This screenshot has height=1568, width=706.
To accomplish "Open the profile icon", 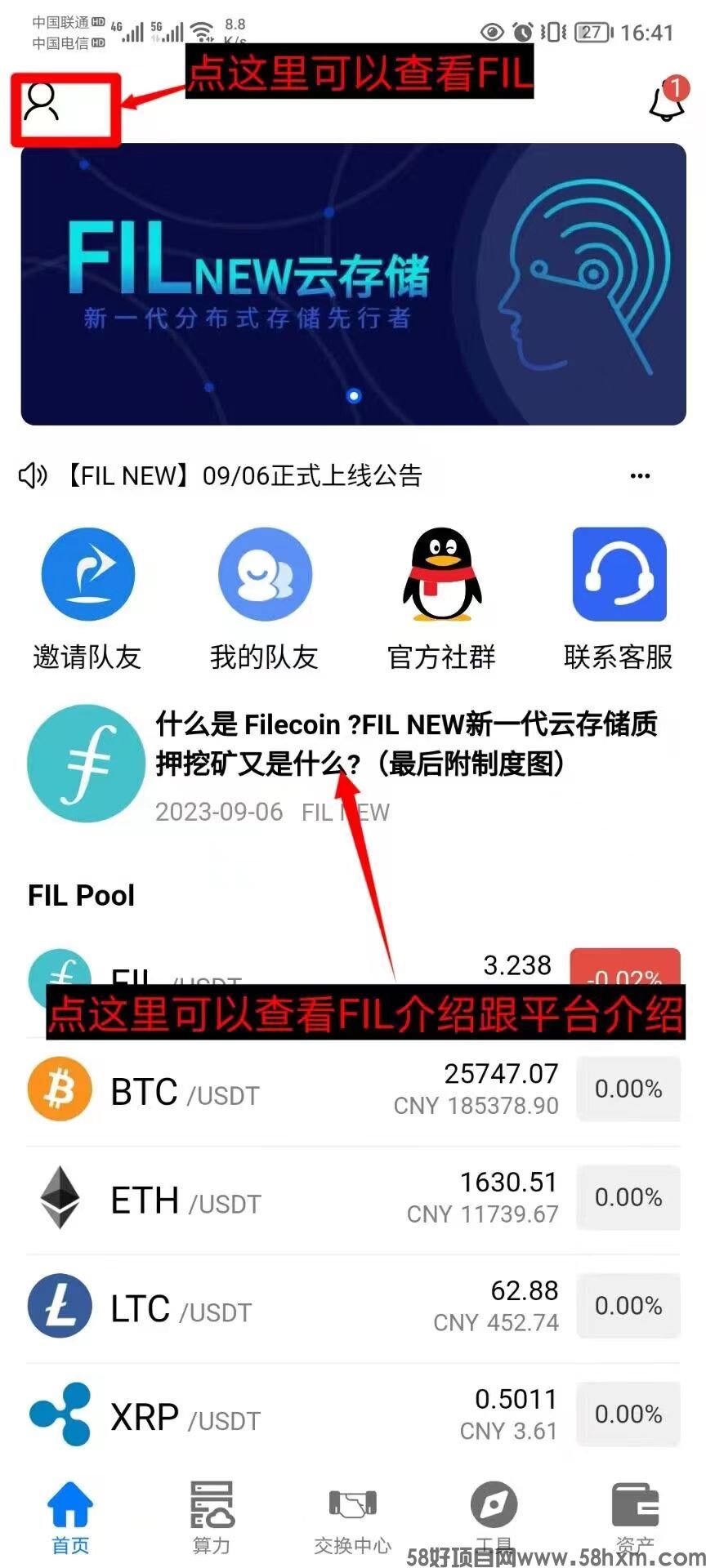I will coord(41,103).
